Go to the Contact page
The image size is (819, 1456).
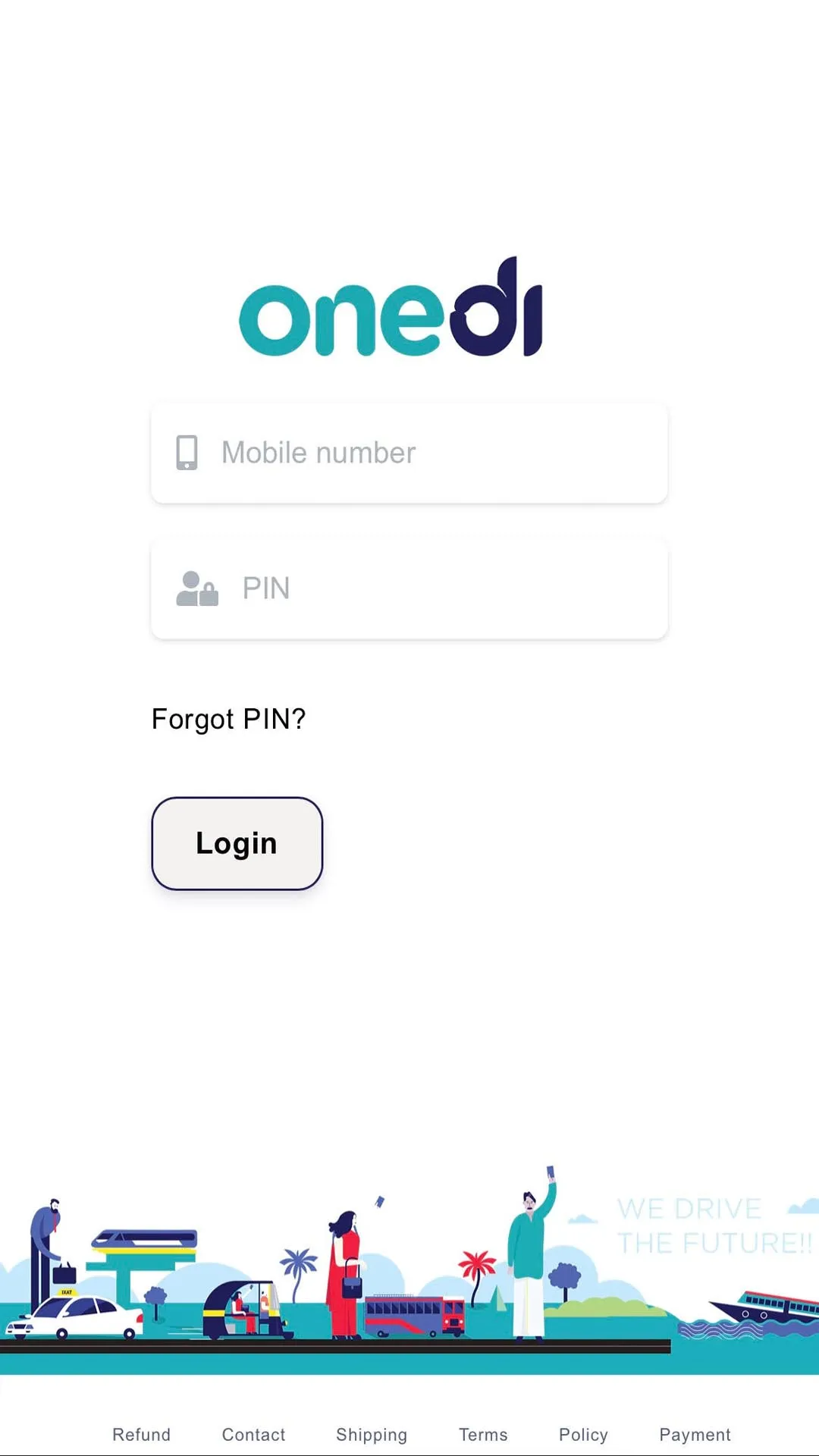click(253, 1435)
